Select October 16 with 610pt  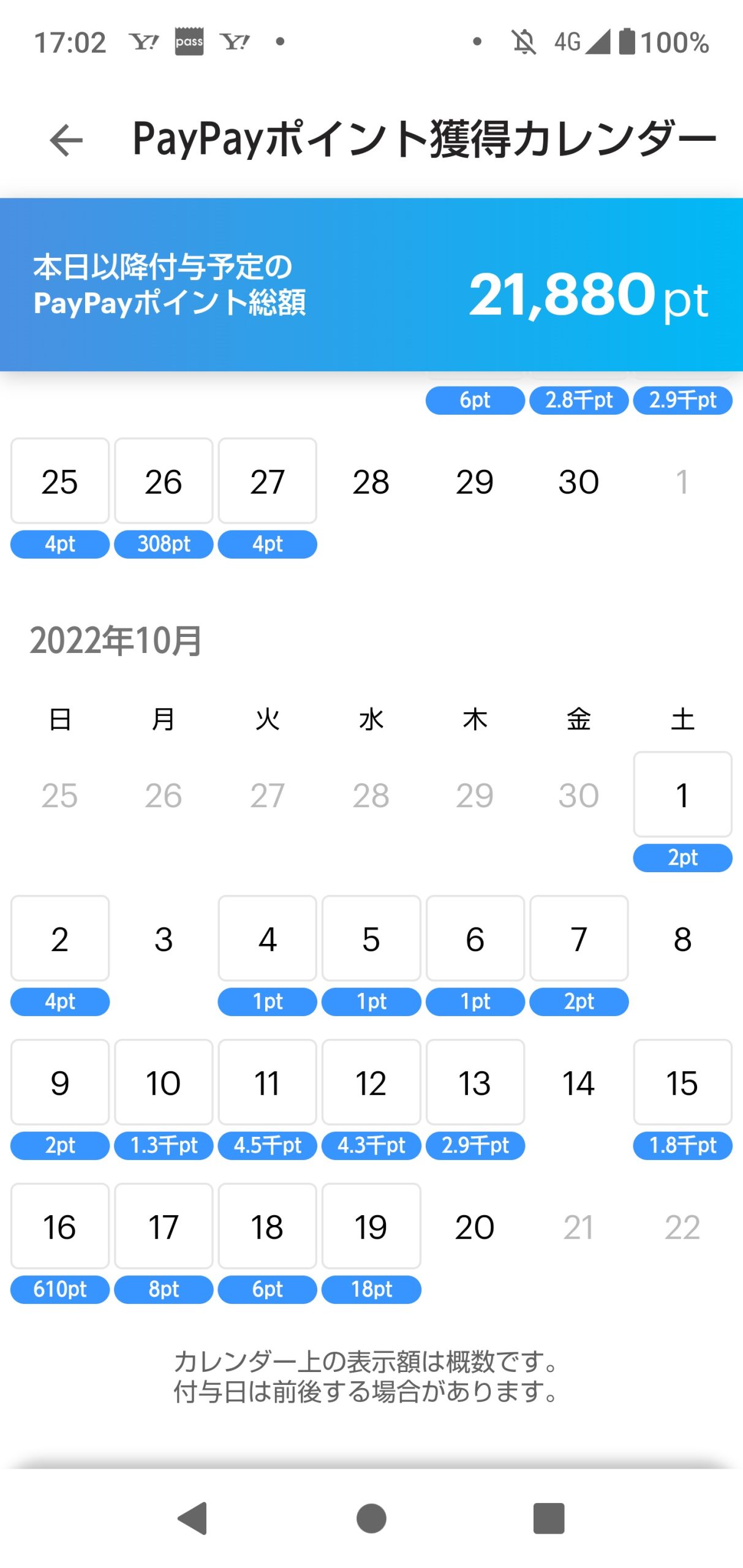60,1226
